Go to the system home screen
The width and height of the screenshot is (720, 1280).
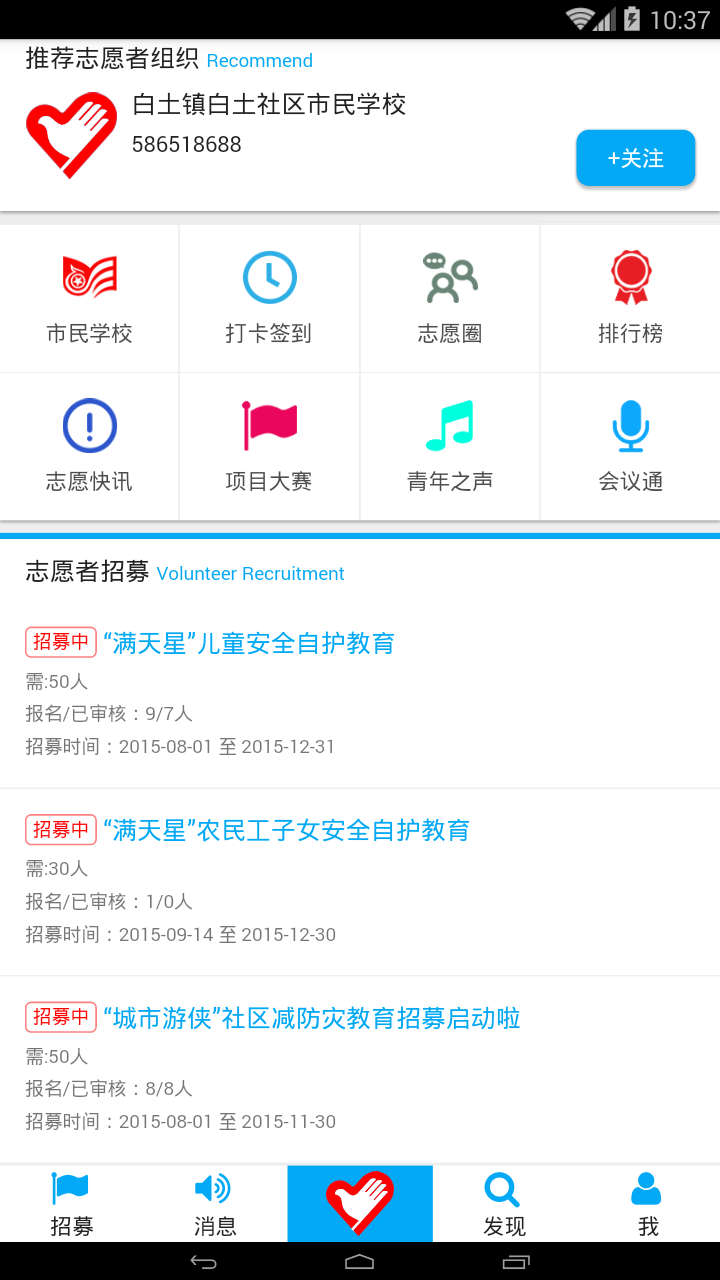click(x=360, y=1261)
